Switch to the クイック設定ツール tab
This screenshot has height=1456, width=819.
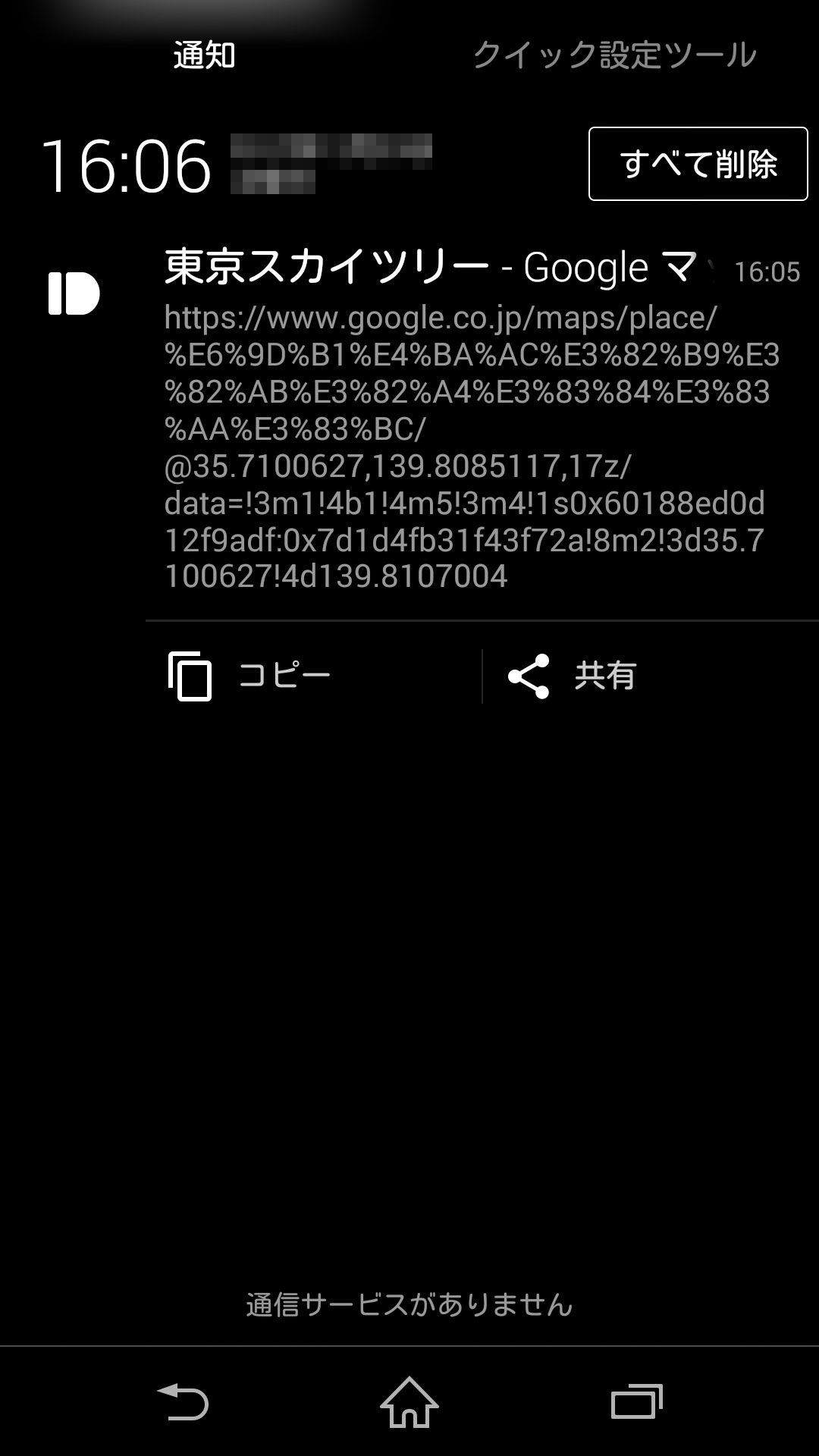[614, 55]
